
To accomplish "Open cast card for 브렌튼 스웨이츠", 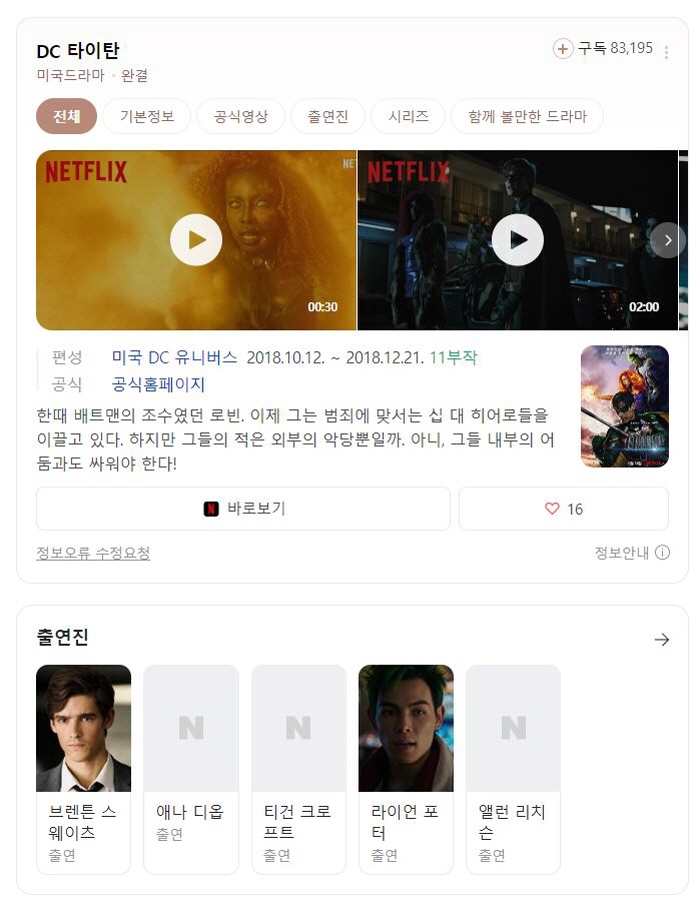I will 83,768.
